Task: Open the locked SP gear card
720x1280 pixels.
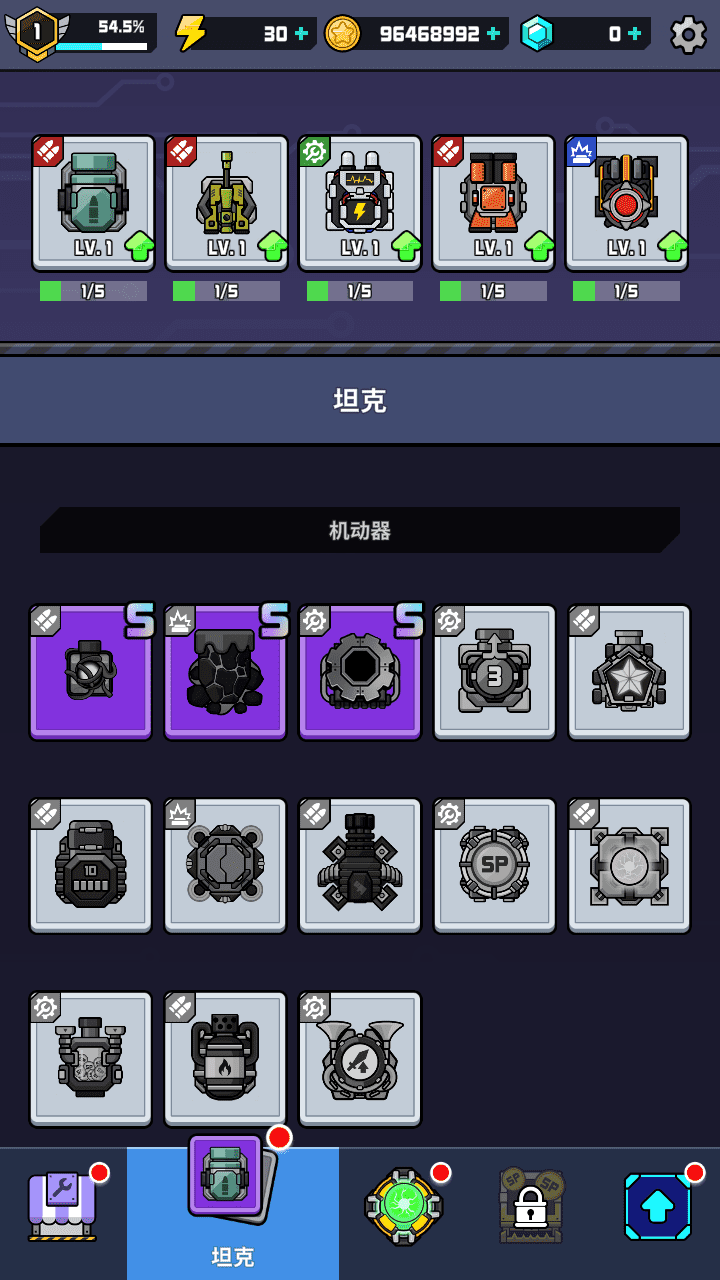Action: (x=494, y=865)
